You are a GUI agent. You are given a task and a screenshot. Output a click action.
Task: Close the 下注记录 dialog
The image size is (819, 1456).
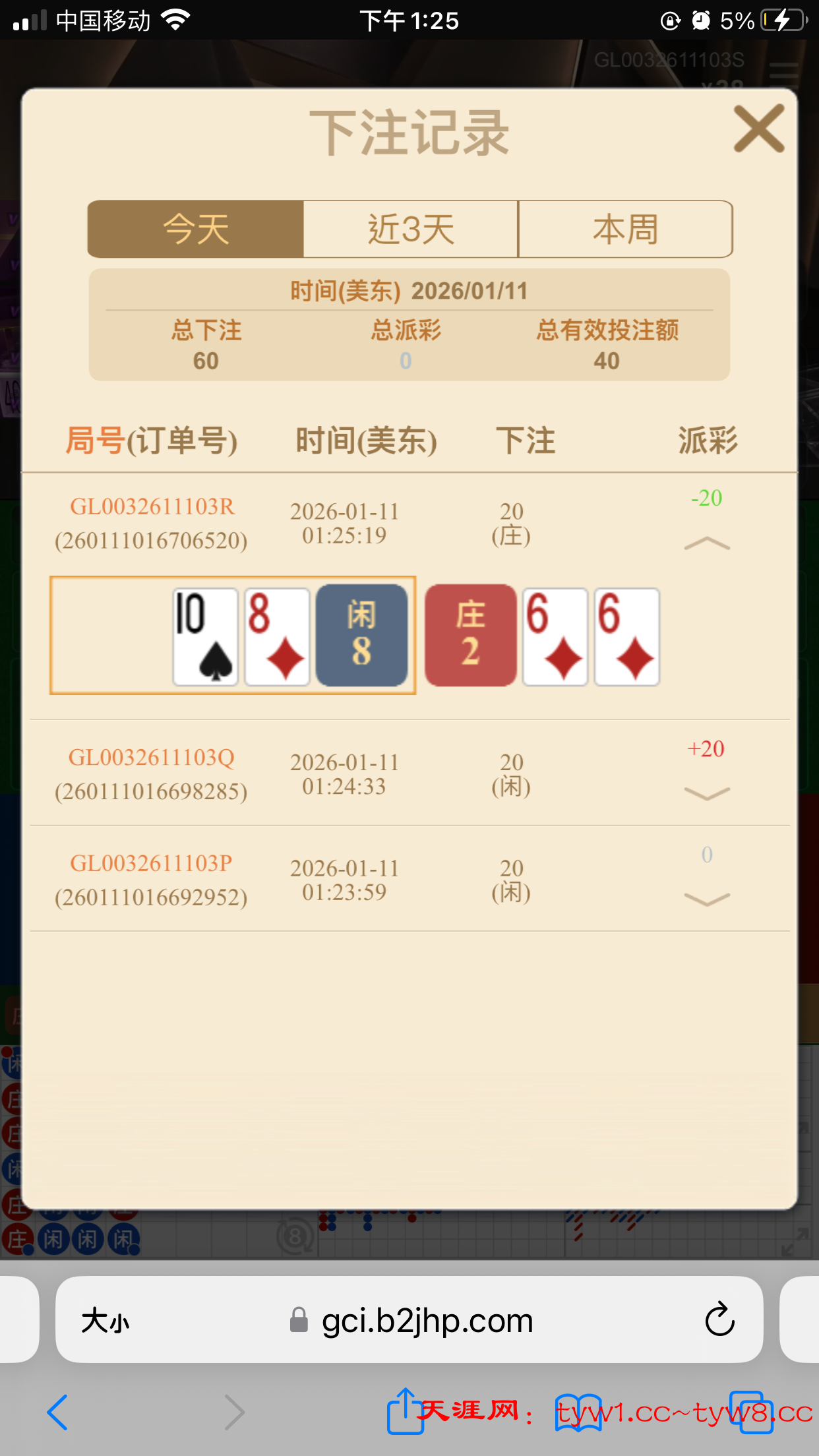pos(759,129)
